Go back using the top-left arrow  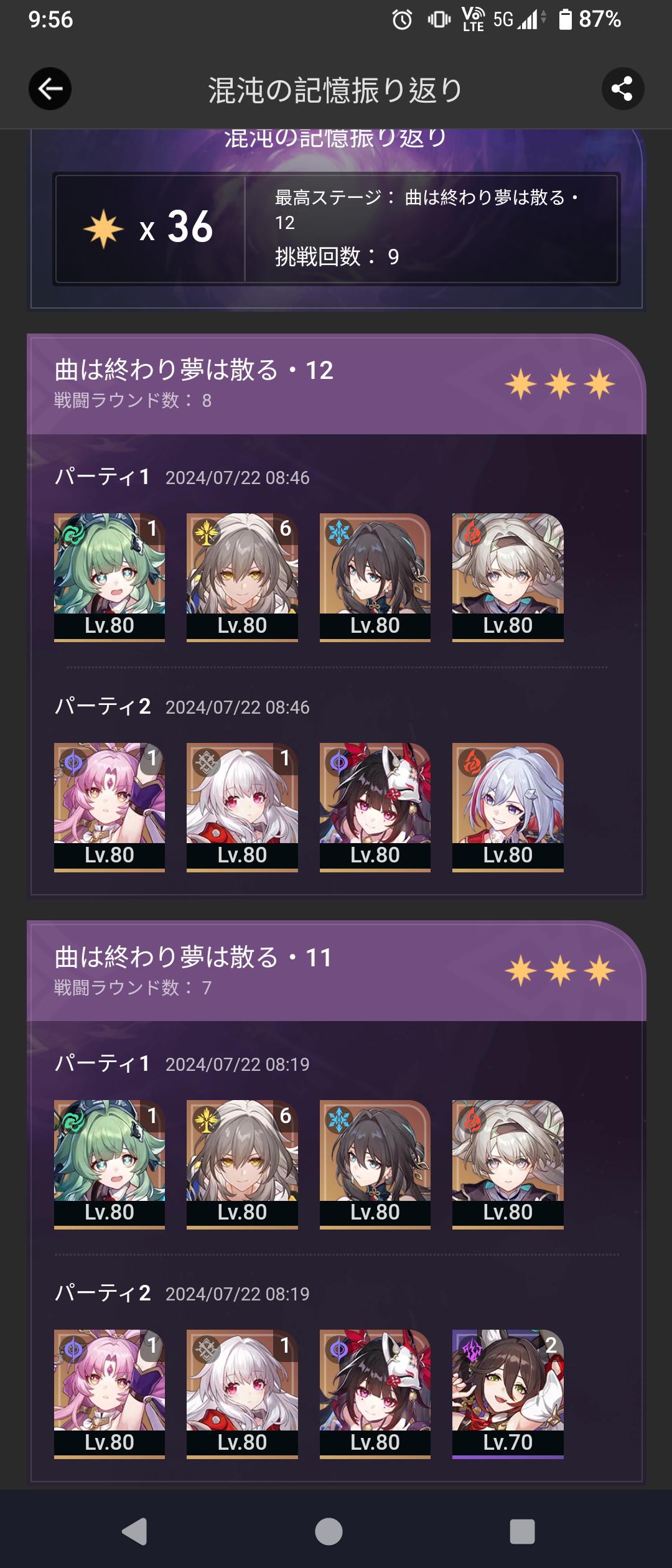50,89
